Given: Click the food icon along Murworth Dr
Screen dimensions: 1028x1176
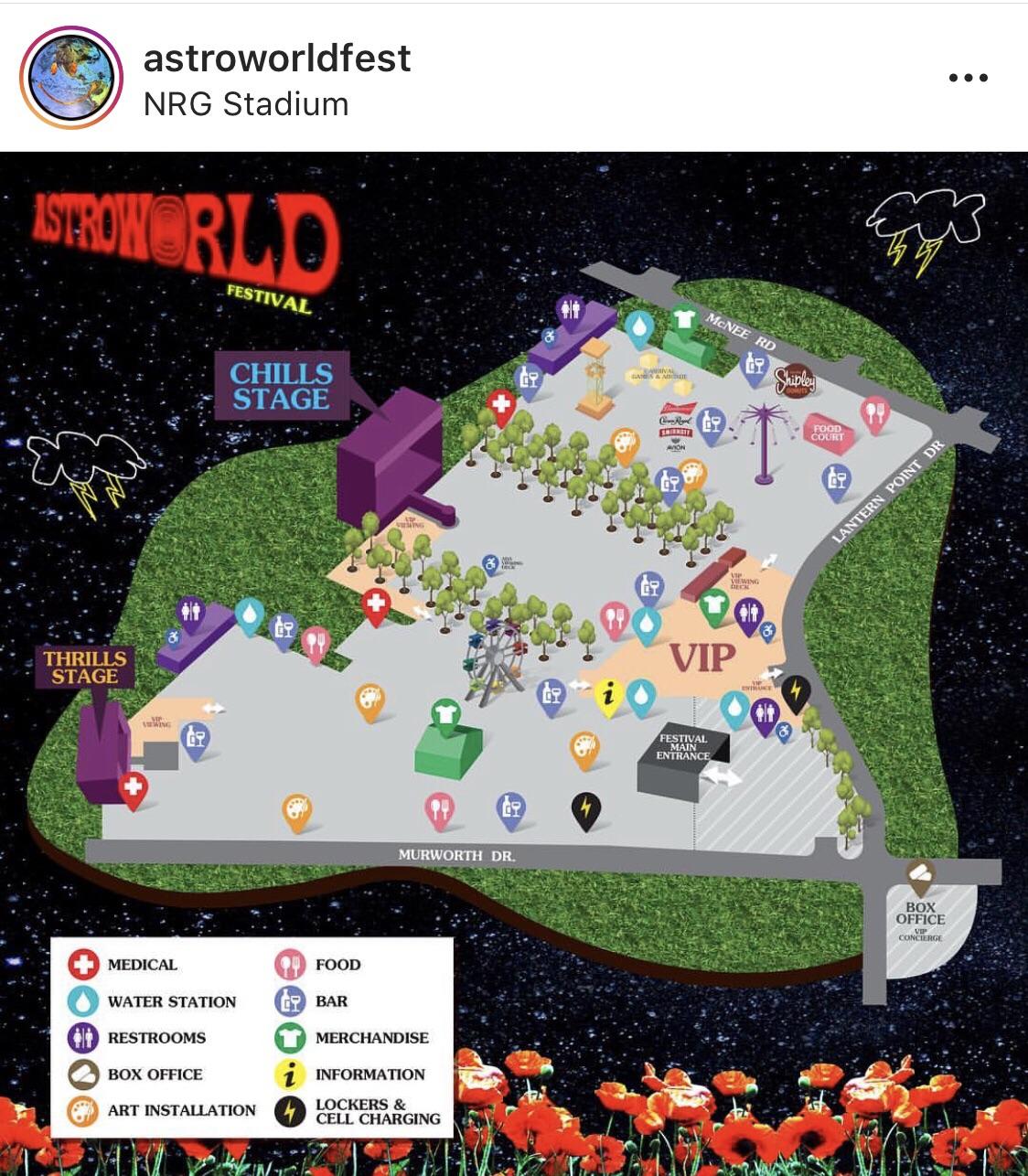Looking at the screenshot, I should pos(437,809).
